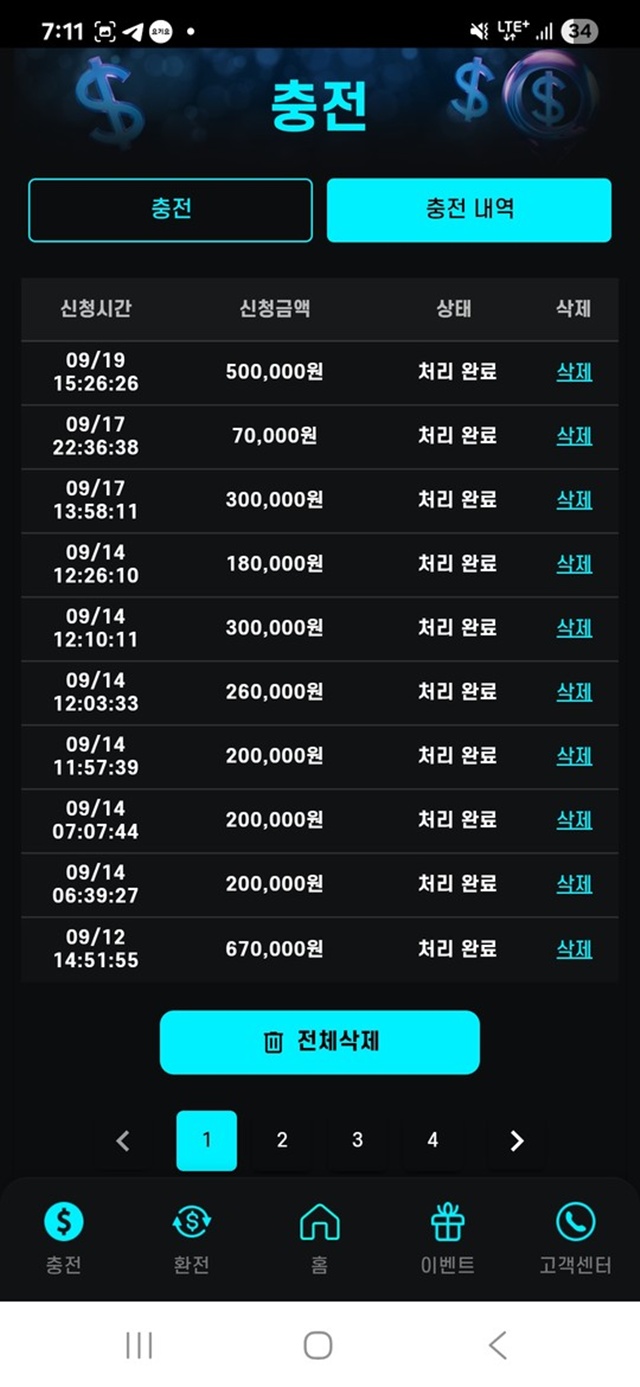
Task: Go to the next page arrow
Action: (x=516, y=1140)
